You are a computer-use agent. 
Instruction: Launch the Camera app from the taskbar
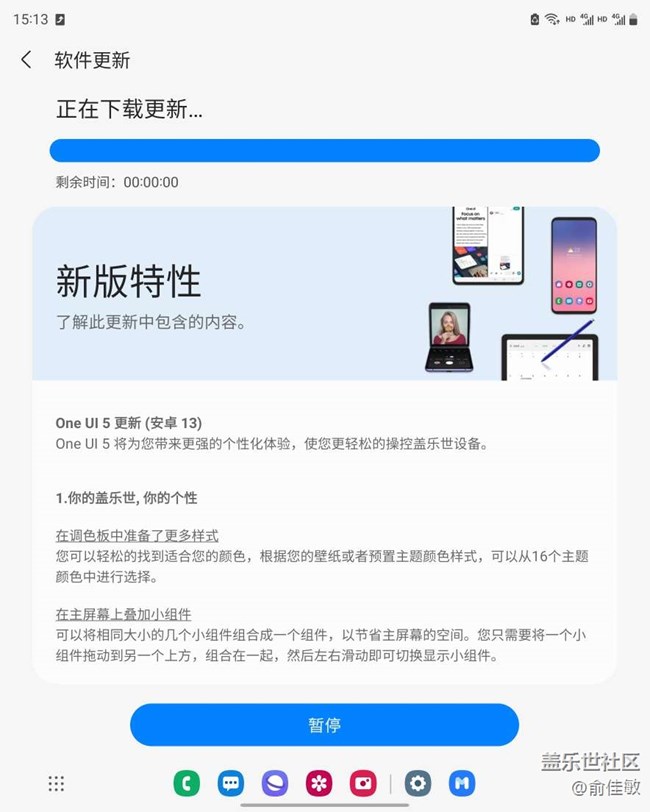pos(363,783)
